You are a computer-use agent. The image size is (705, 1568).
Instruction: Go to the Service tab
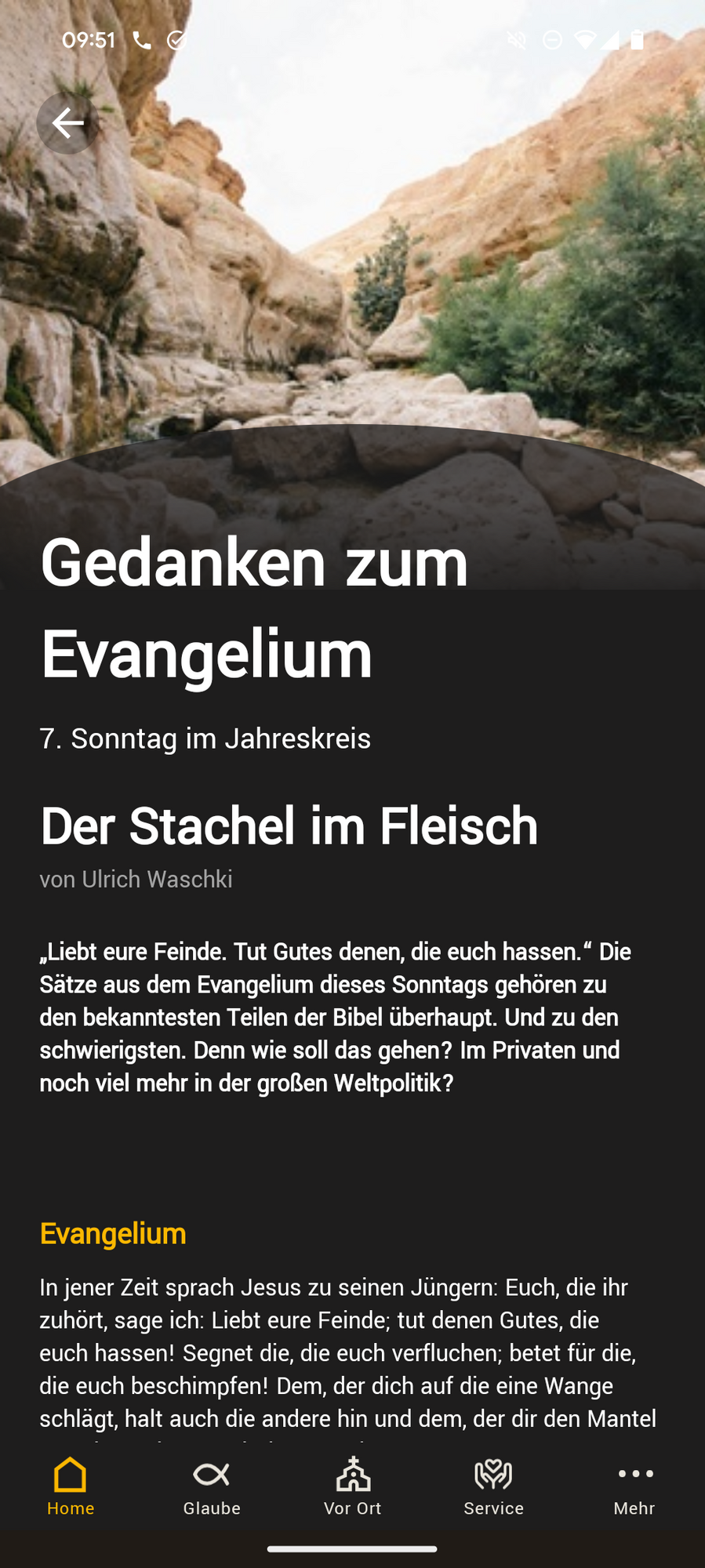click(493, 1486)
